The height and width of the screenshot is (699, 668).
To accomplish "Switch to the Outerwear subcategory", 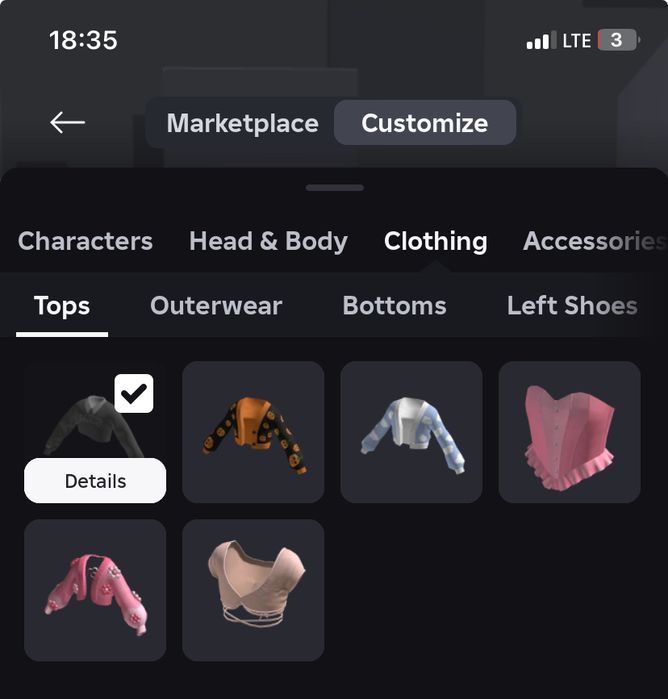I will point(216,306).
